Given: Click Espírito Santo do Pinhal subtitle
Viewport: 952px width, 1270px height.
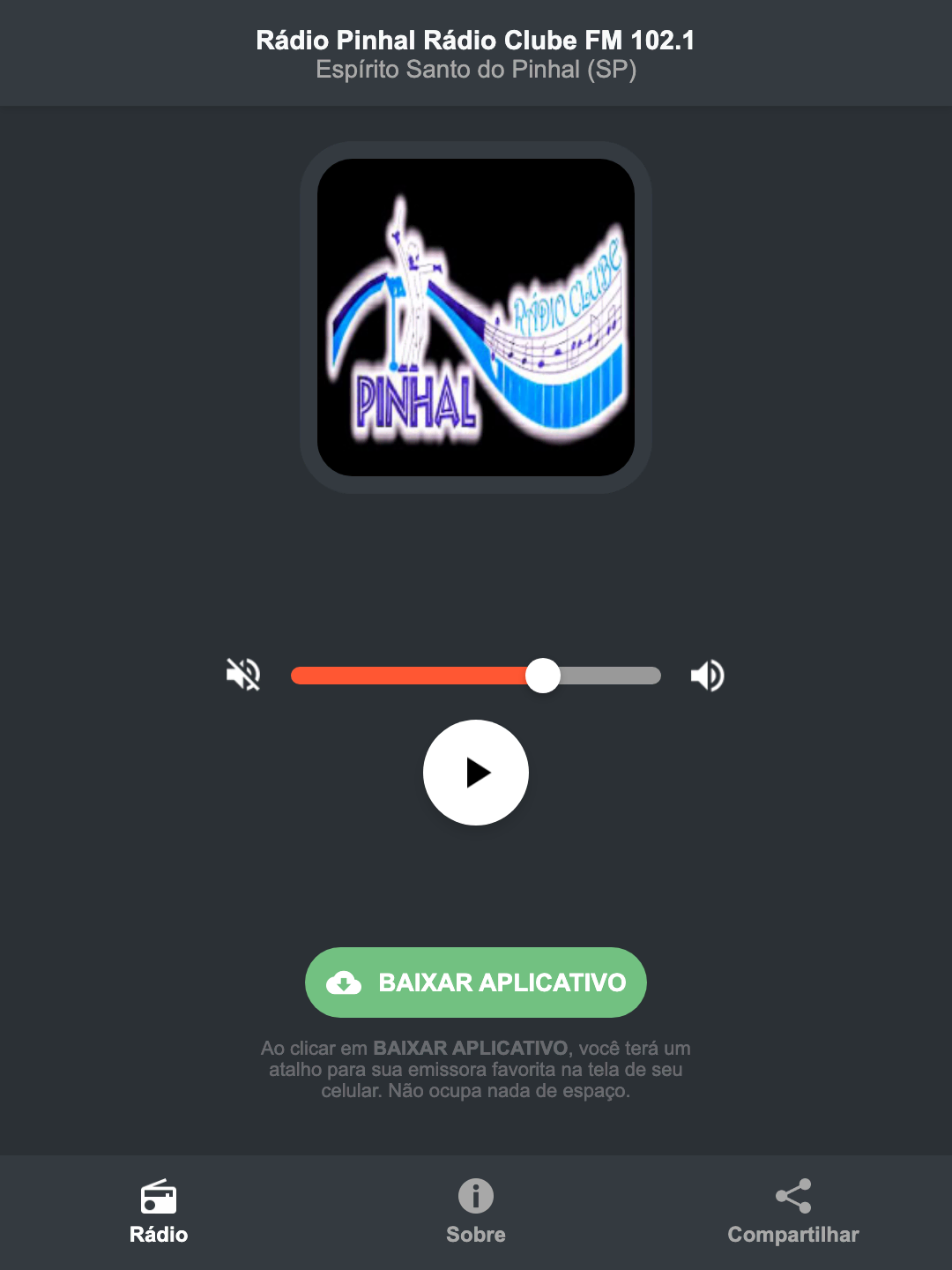Looking at the screenshot, I should tap(475, 70).
